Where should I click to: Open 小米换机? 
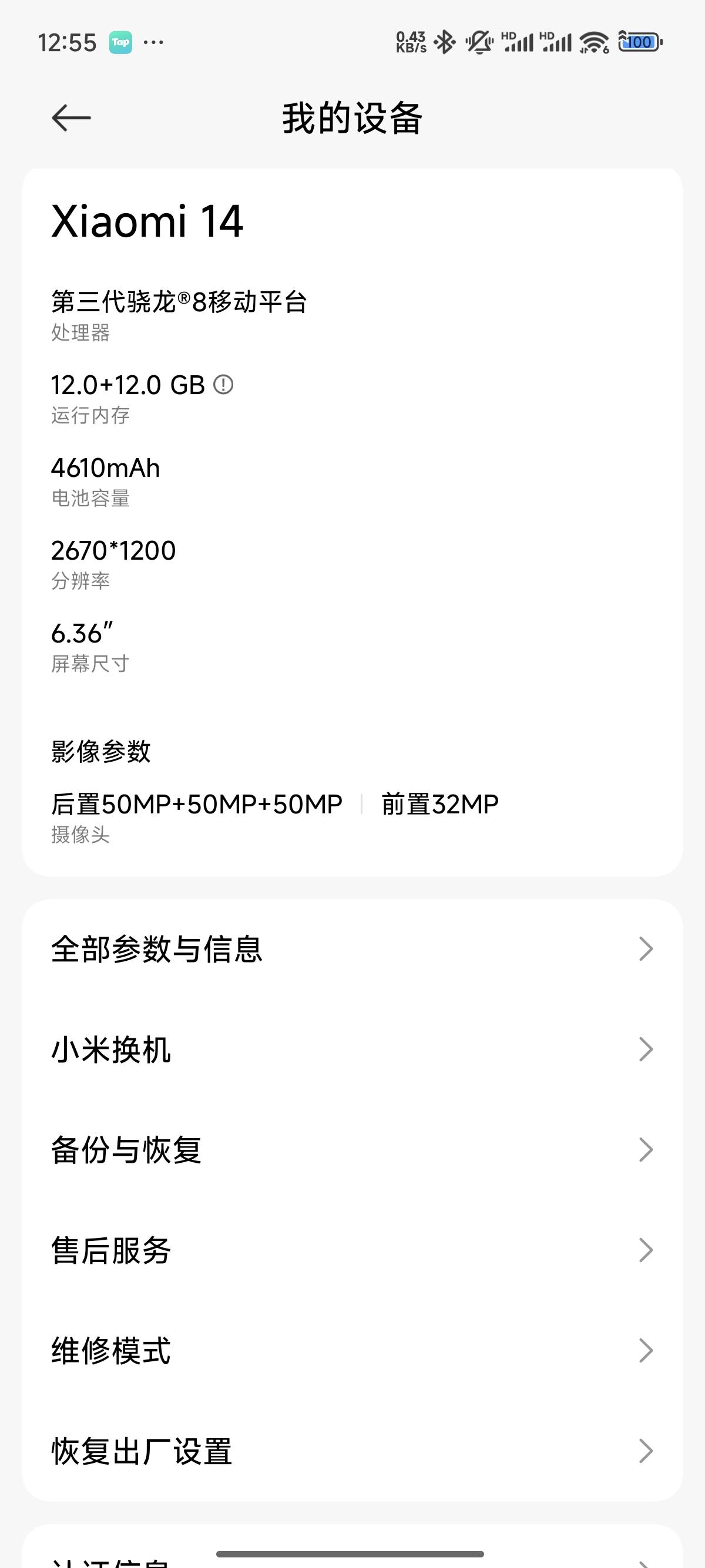point(352,1049)
